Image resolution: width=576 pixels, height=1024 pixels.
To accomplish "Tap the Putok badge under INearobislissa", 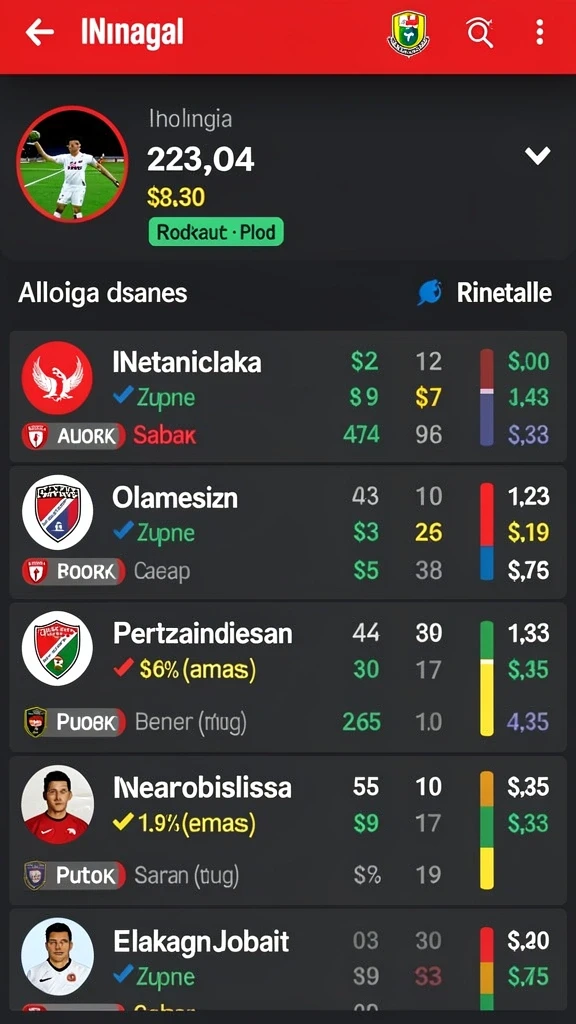I will (x=73, y=875).
